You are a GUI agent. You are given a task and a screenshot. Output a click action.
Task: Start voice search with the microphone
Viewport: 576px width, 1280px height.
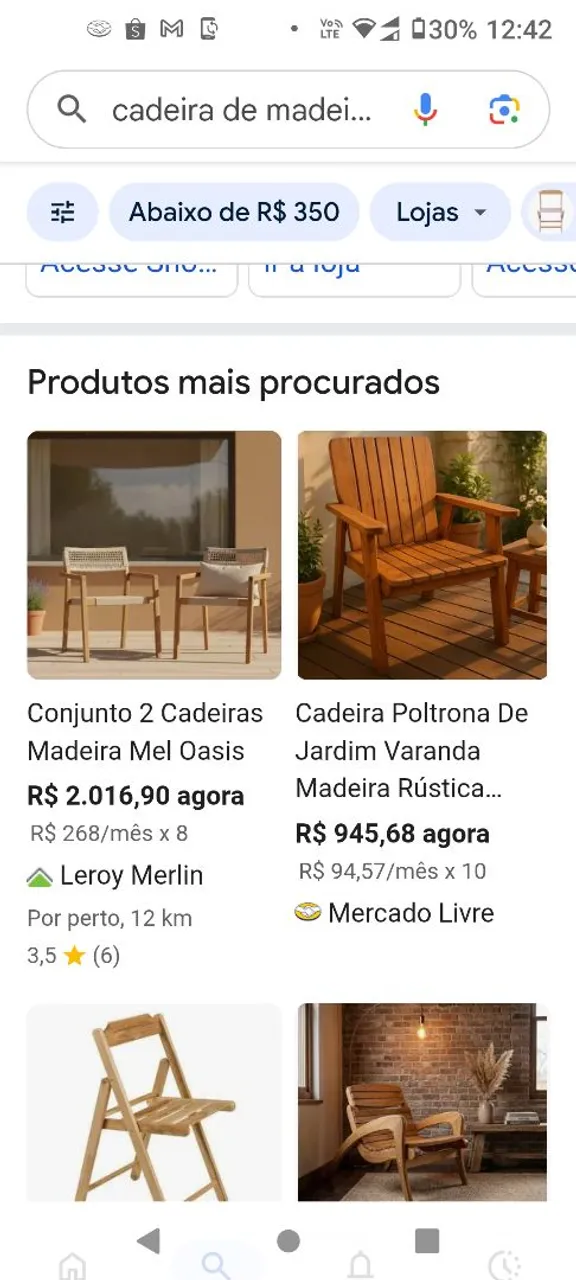[x=425, y=110]
